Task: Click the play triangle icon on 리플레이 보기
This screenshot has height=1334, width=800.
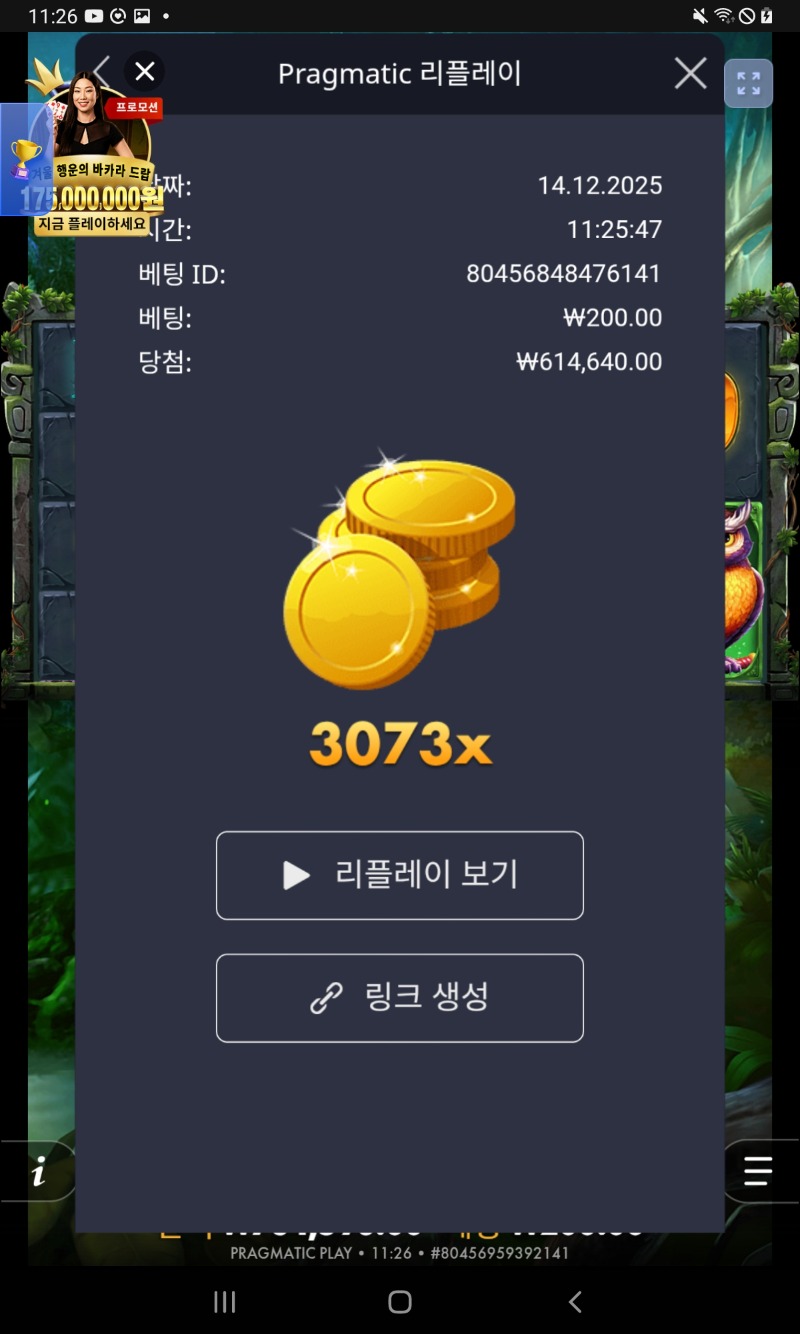Action: [x=295, y=876]
